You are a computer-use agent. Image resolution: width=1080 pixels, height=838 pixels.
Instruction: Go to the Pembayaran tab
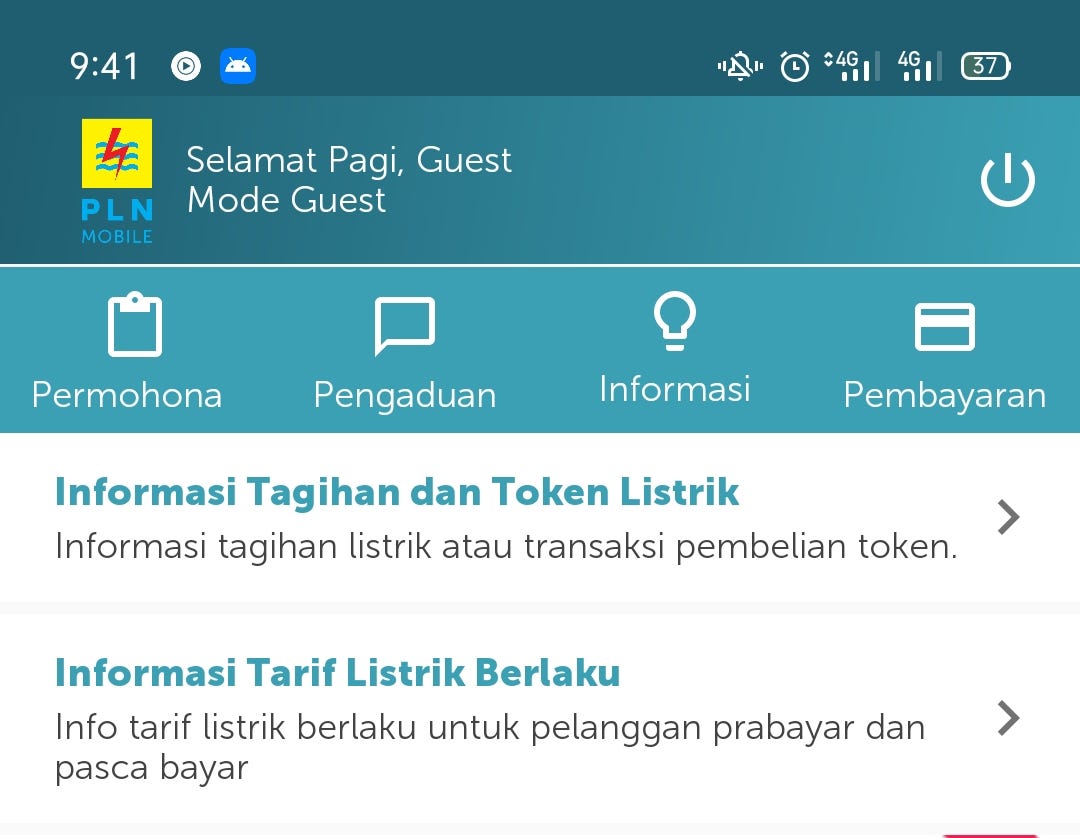pos(944,352)
